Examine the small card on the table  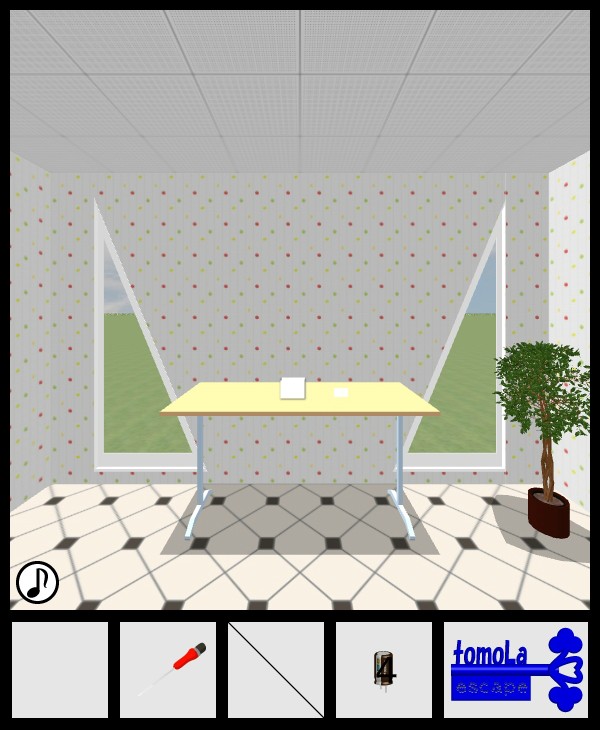click(x=342, y=393)
